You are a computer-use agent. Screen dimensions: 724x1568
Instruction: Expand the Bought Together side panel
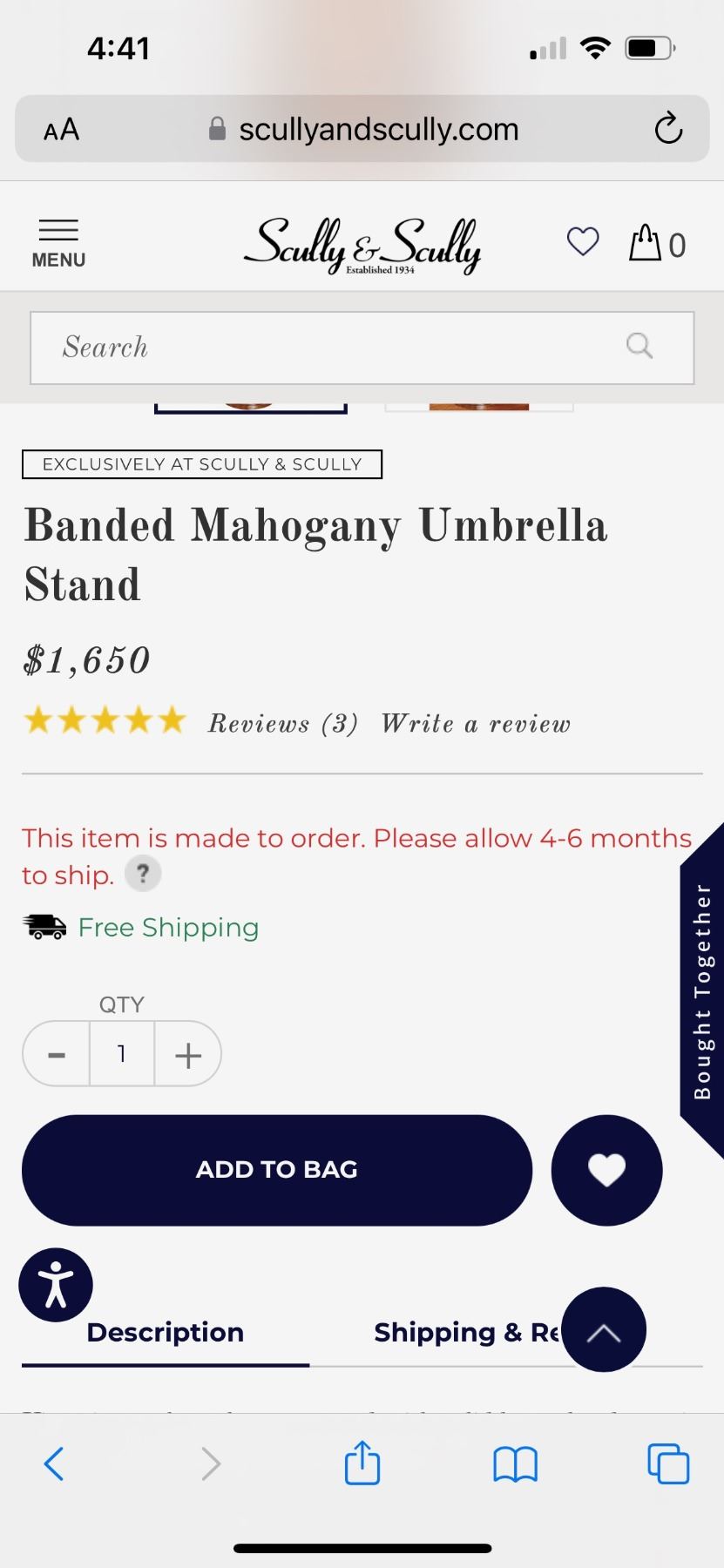point(702,991)
